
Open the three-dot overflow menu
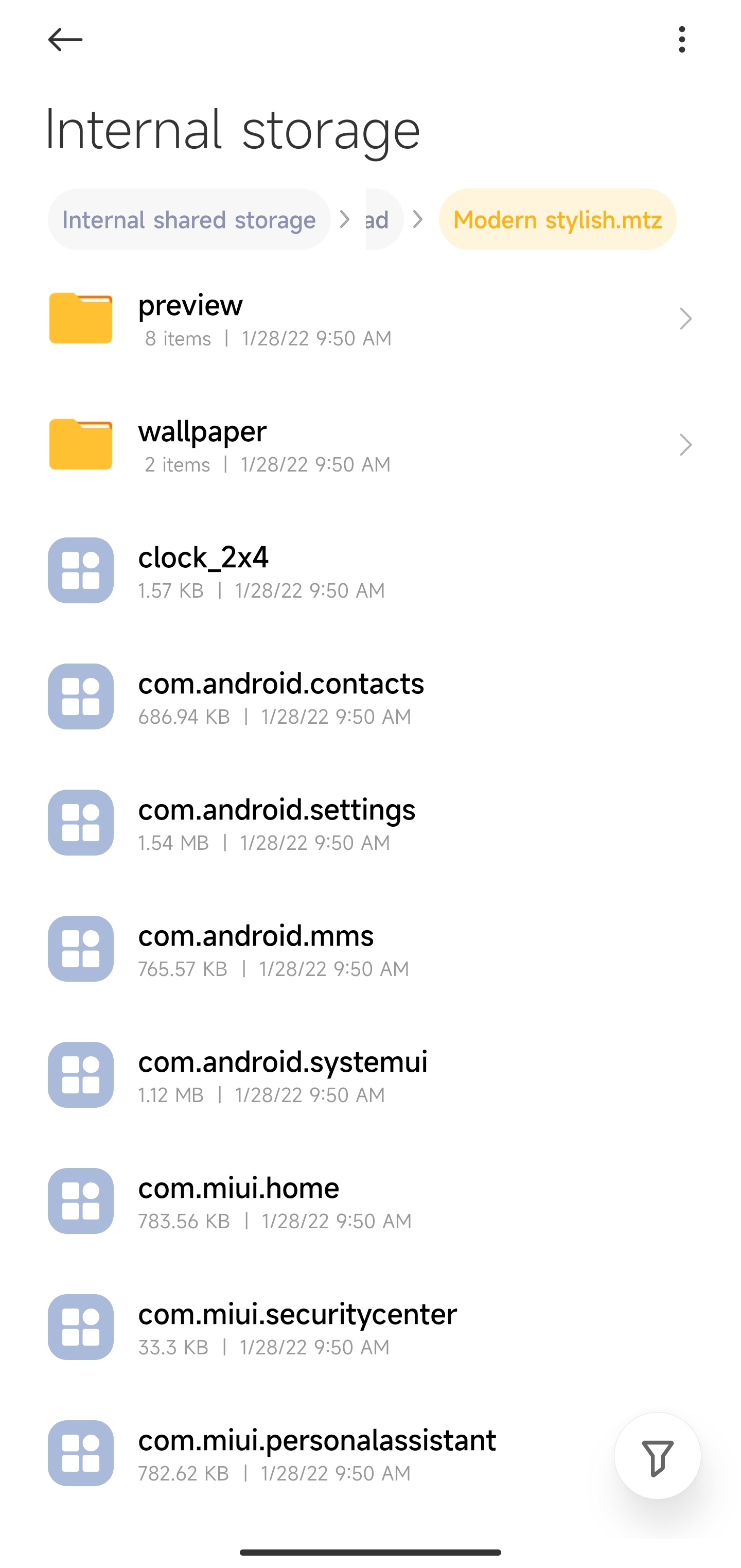tap(681, 40)
